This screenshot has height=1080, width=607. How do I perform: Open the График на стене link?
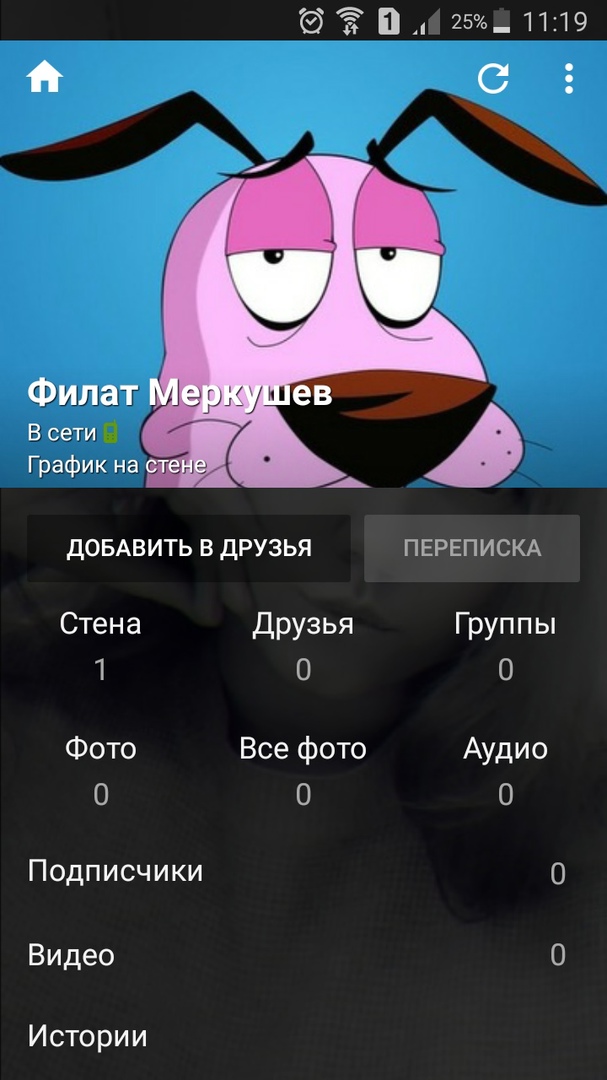pyautogui.click(x=117, y=464)
